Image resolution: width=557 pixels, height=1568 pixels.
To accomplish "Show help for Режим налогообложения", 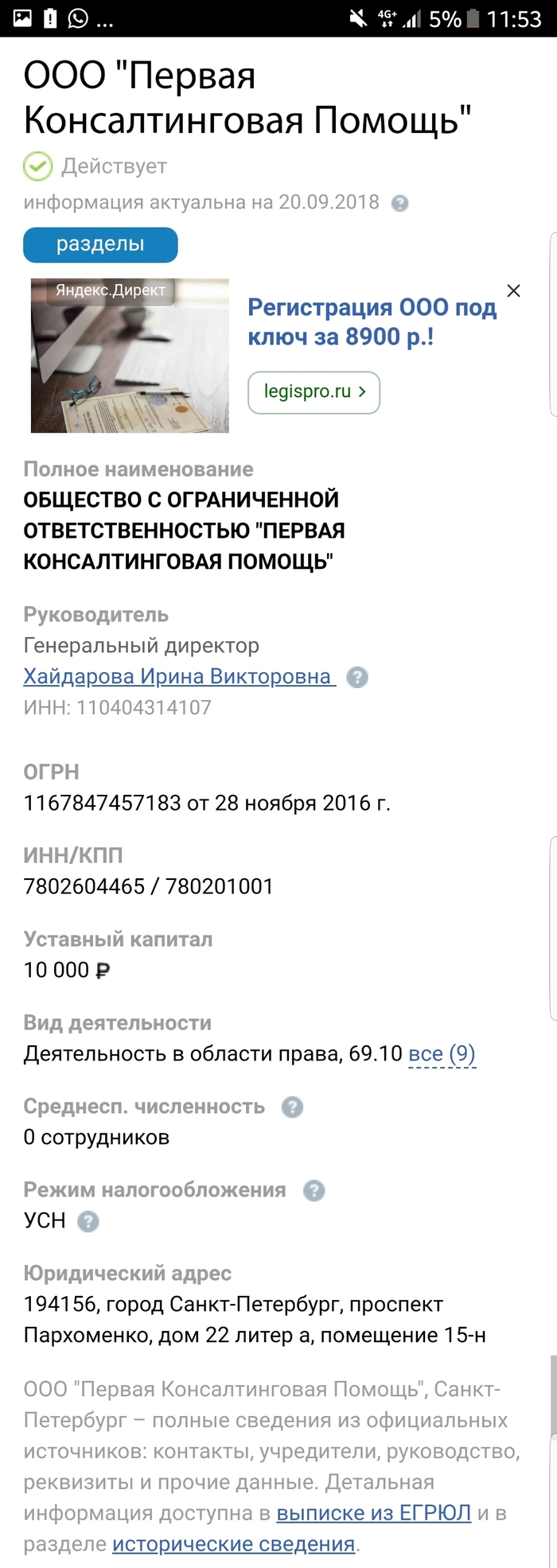I will 314,1191.
